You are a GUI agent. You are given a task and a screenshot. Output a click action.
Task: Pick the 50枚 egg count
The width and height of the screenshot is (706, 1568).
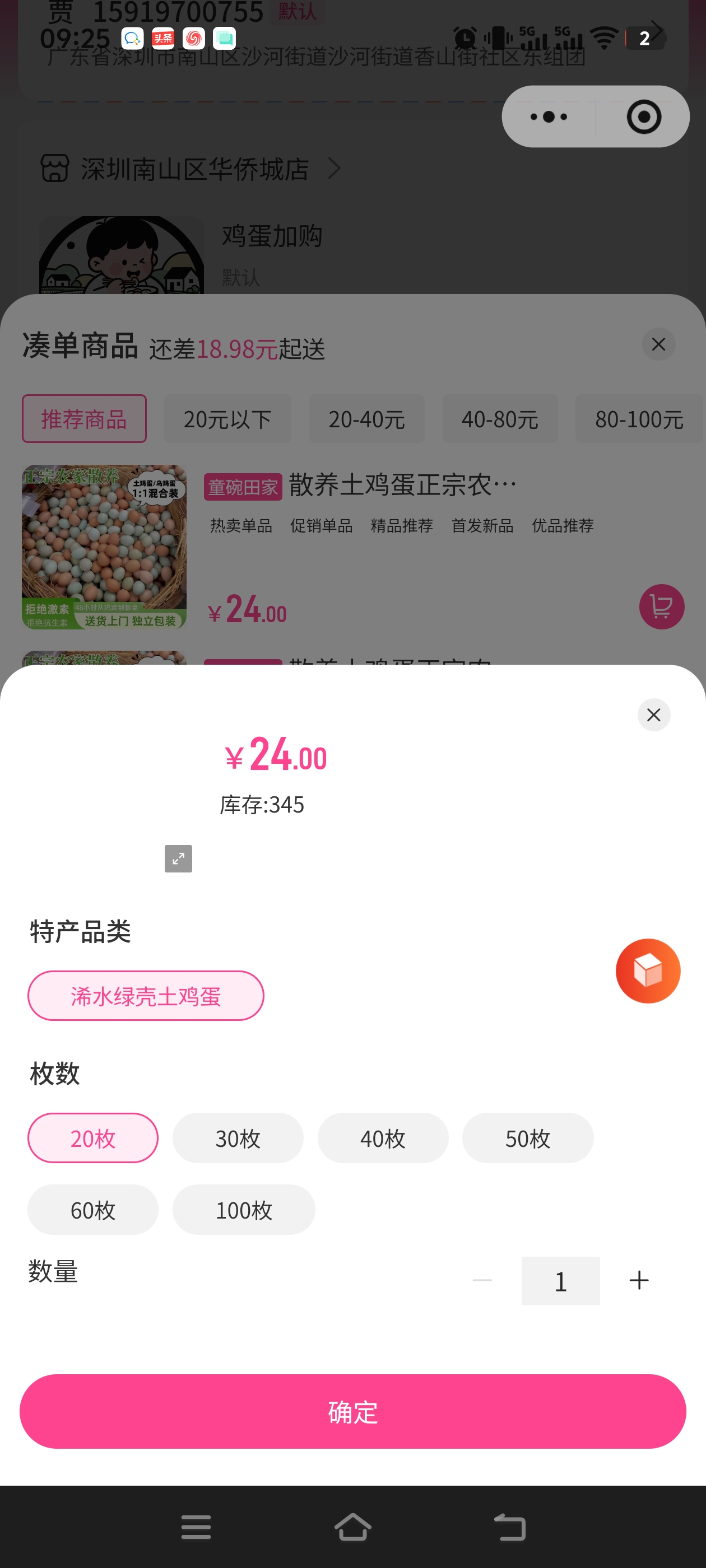[527, 1138]
